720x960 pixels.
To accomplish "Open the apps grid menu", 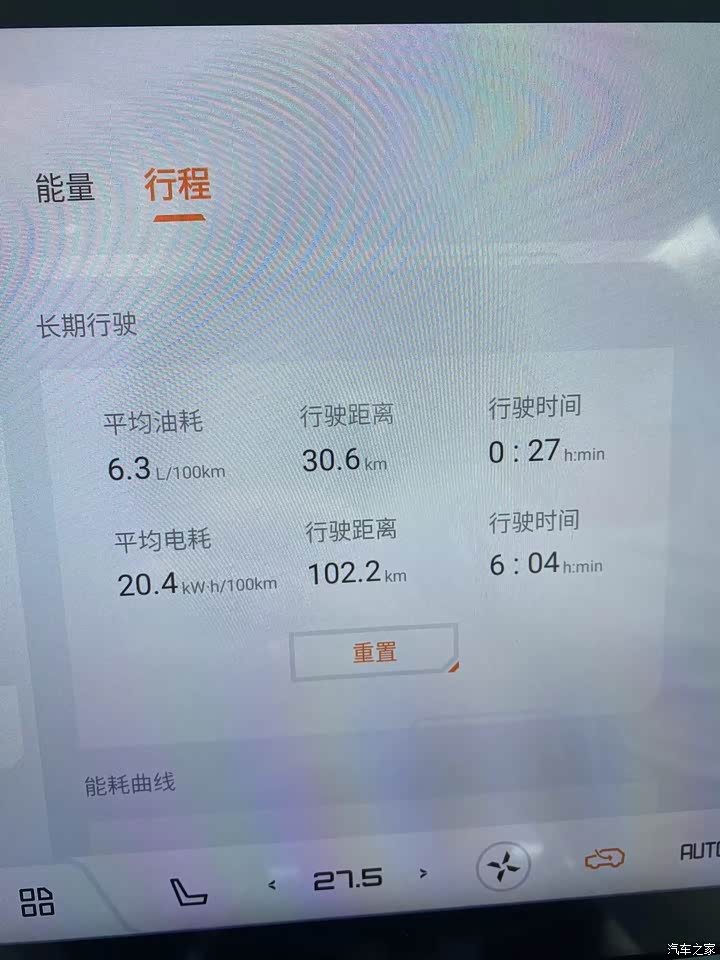I will (37, 901).
